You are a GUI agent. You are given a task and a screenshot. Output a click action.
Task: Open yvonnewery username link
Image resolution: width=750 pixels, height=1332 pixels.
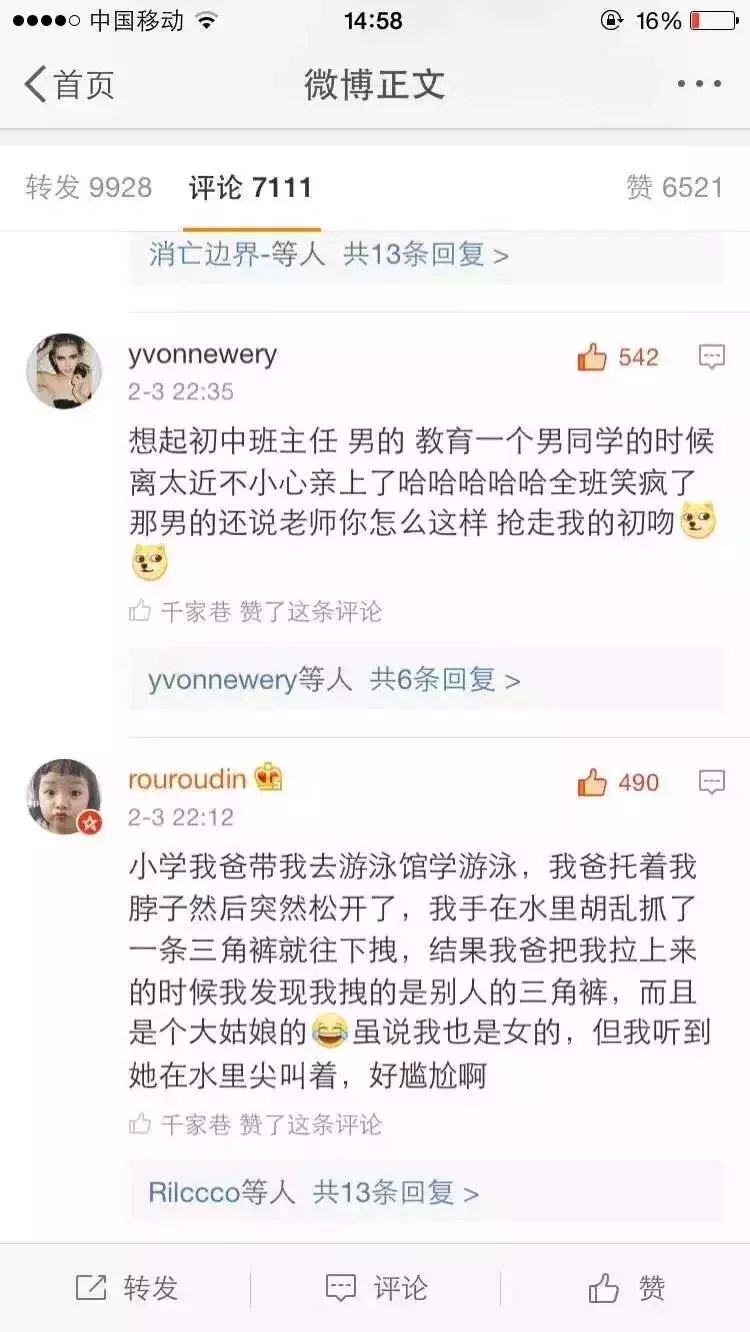(202, 354)
